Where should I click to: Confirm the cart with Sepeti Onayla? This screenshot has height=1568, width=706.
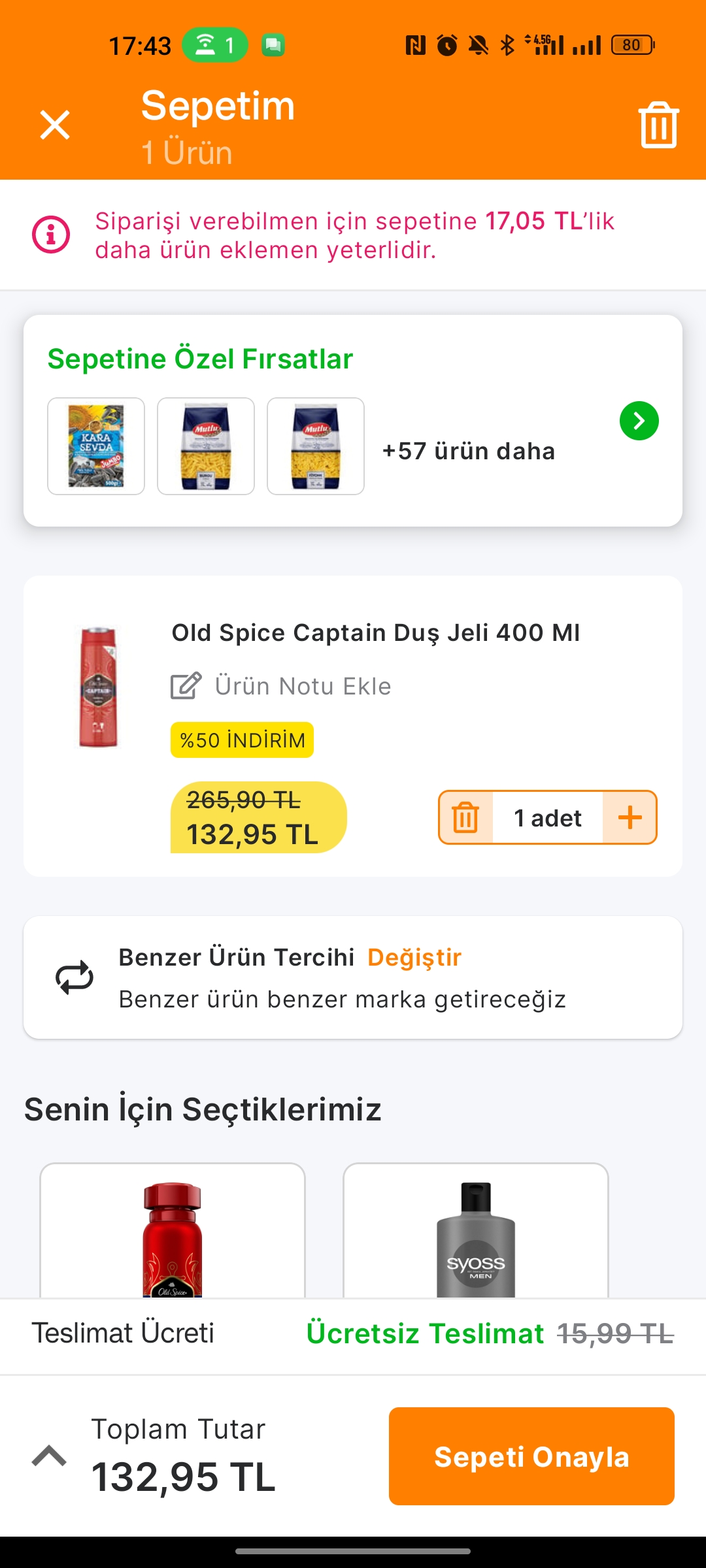531,1456
